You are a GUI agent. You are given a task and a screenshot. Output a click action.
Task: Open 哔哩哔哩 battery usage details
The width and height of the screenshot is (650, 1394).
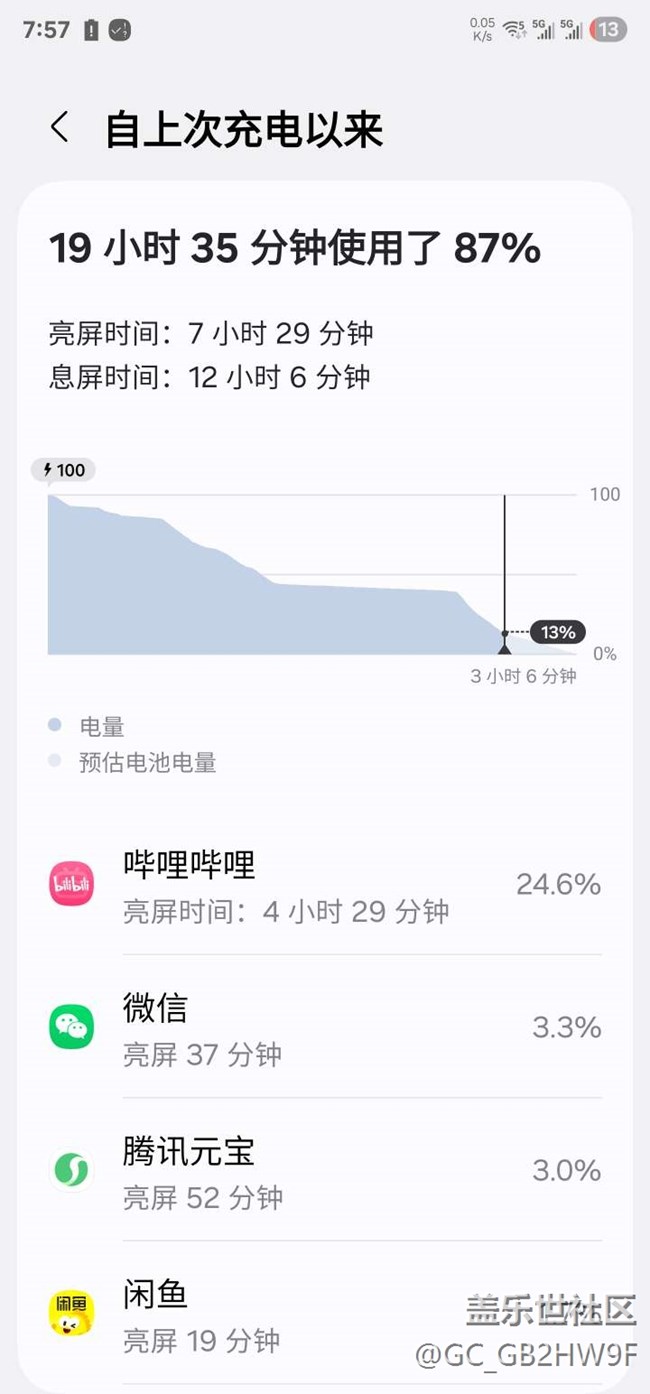click(325, 884)
